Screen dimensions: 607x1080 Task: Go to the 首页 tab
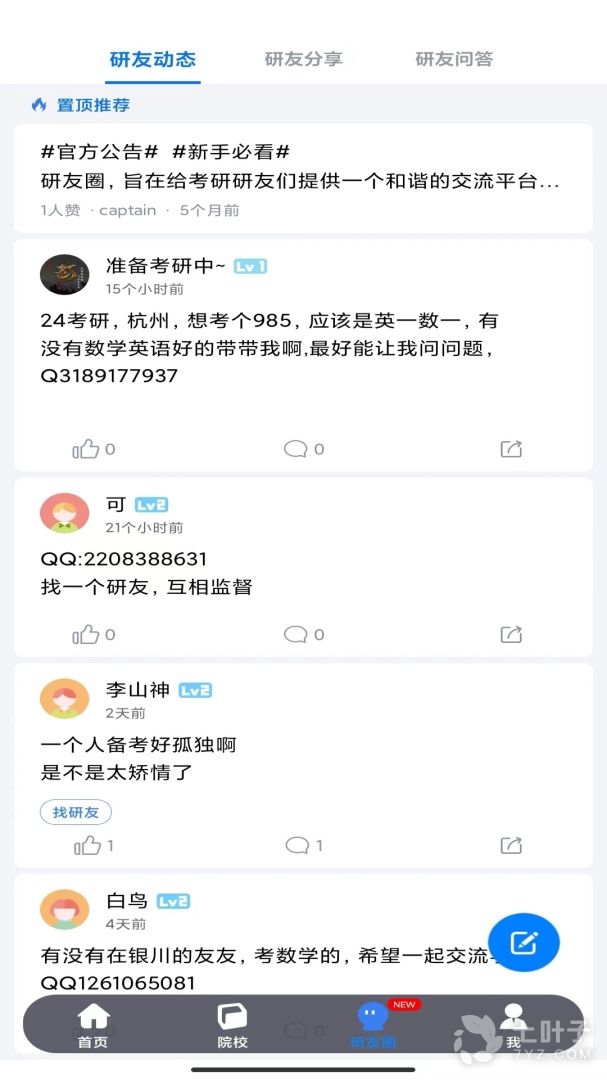tap(93, 1026)
